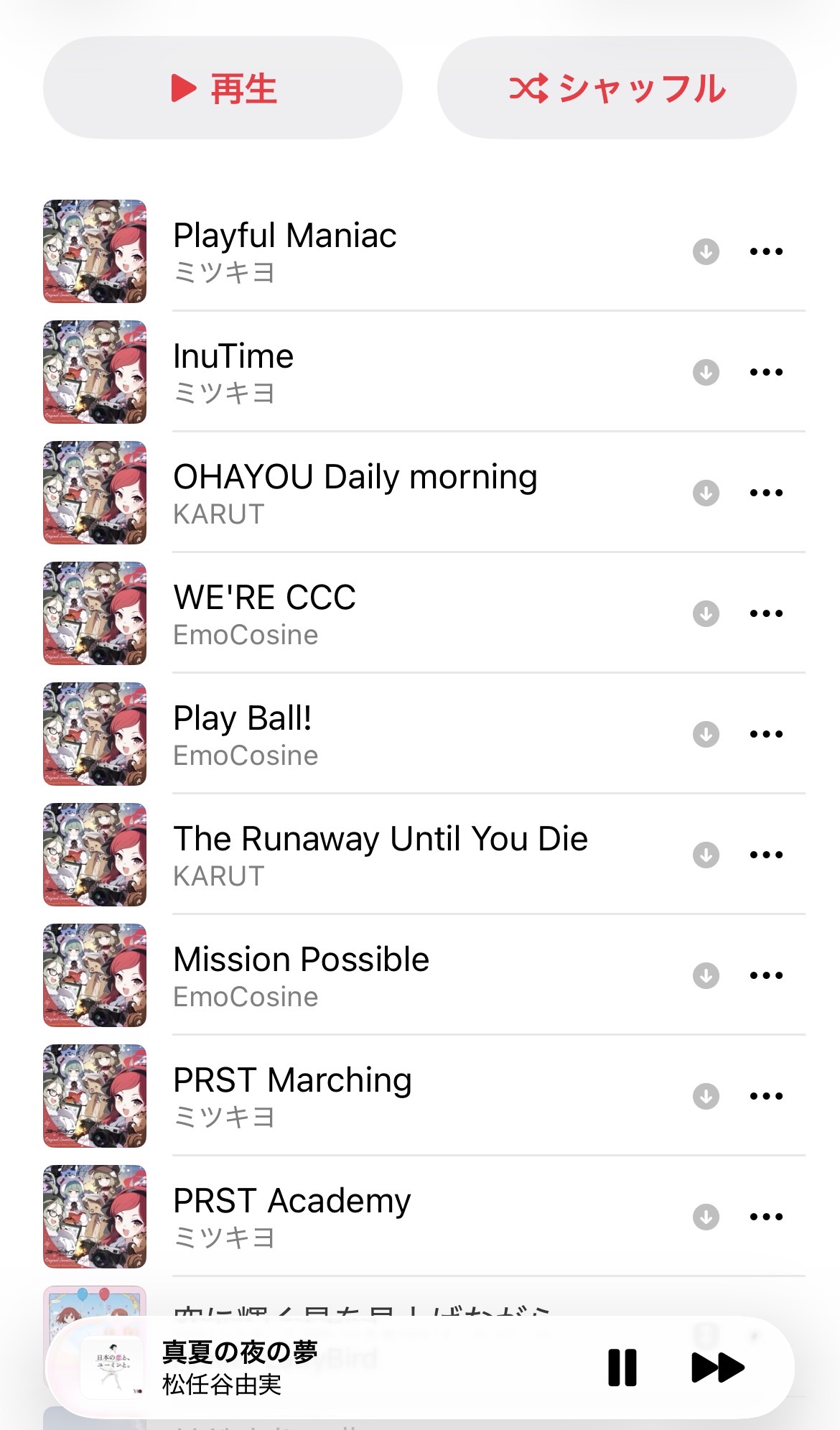Open more options for PRST Academy
Viewport: 840px width, 1430px height.
click(x=766, y=1217)
